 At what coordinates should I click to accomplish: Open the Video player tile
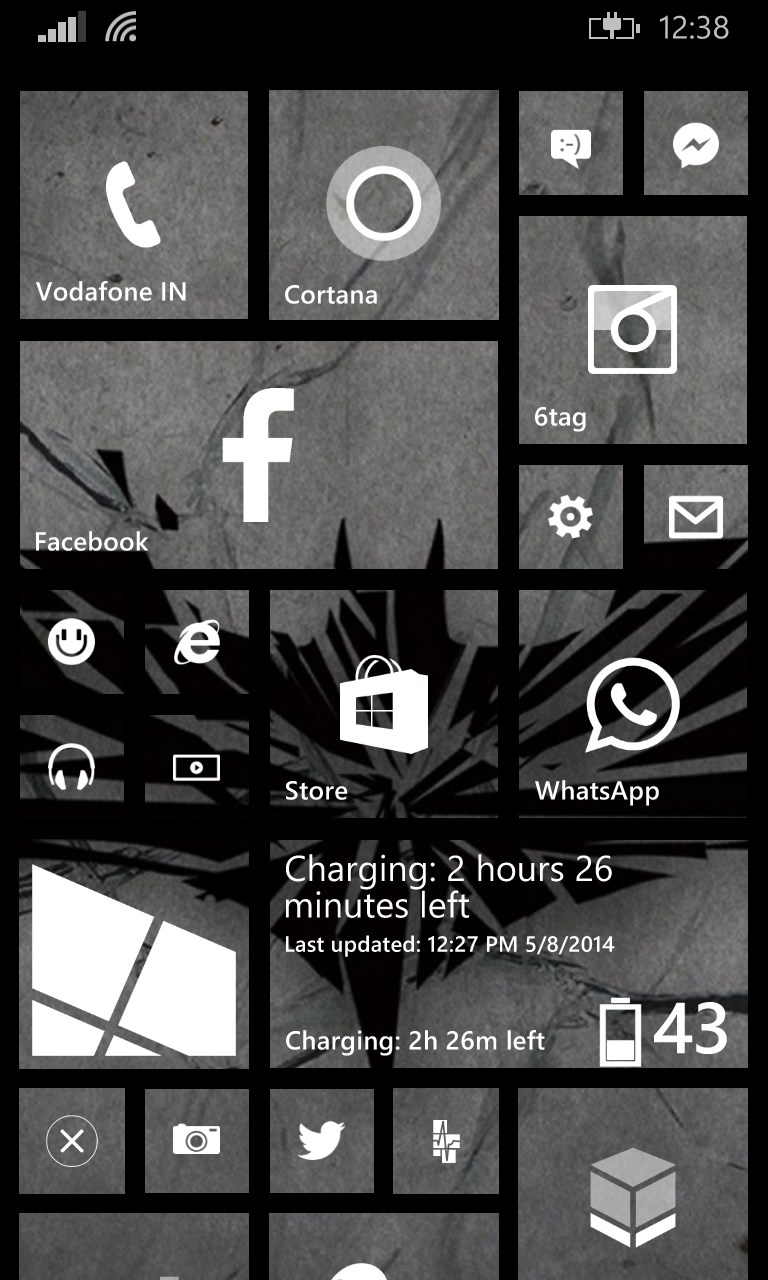[x=196, y=766]
